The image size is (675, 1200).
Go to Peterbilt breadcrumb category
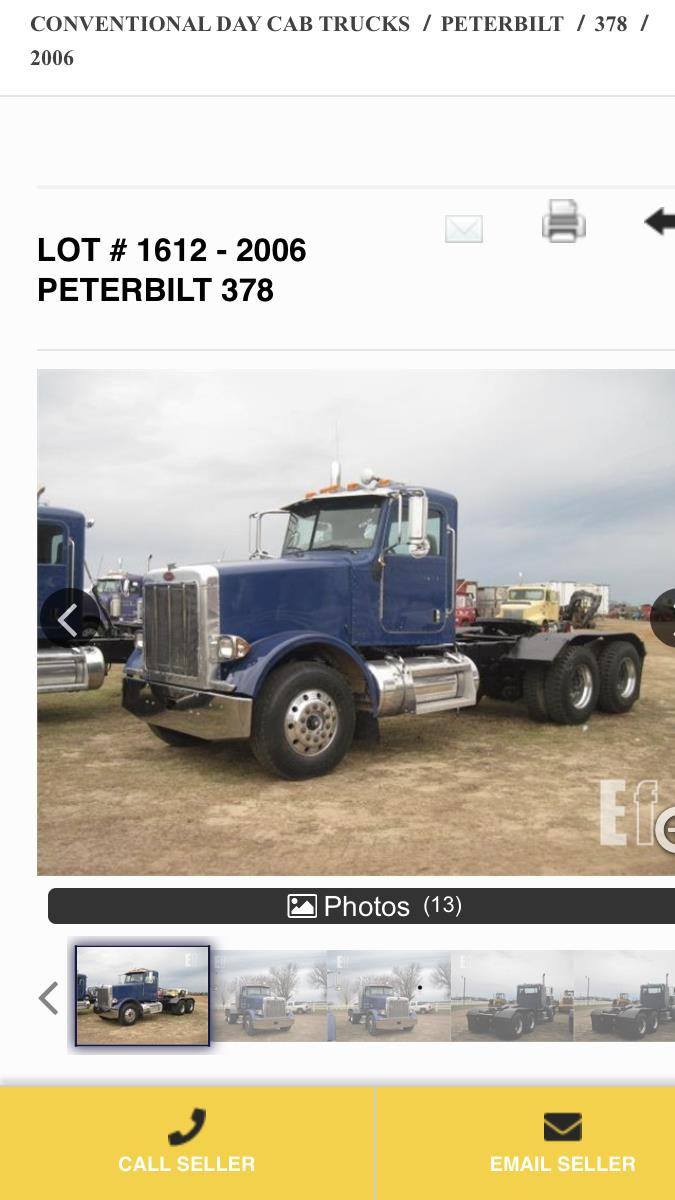pyautogui.click(x=502, y=24)
